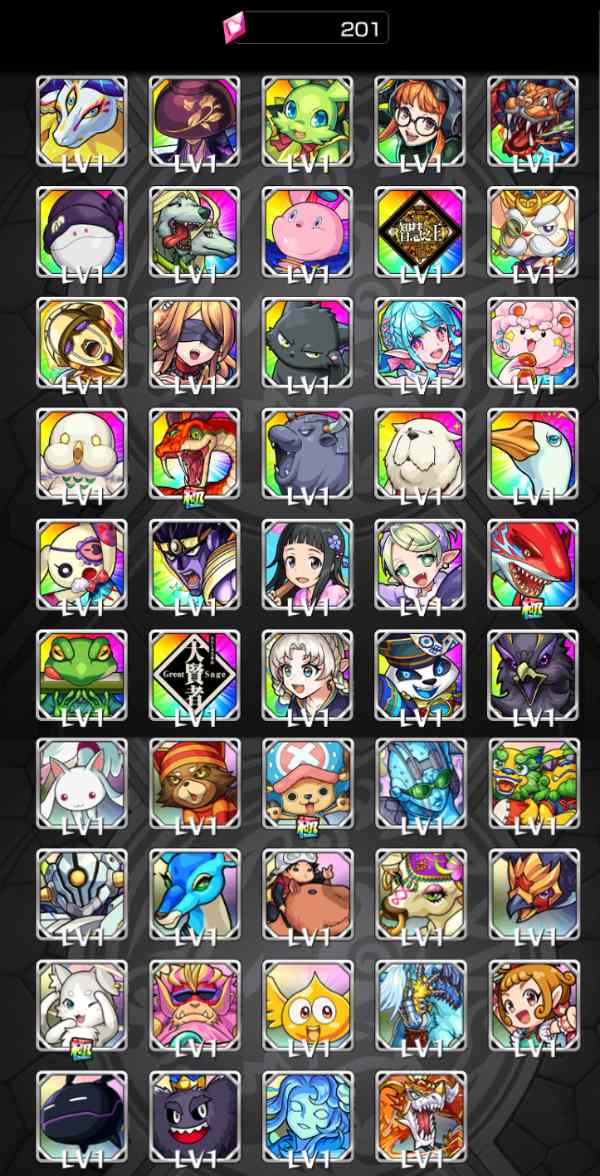600x1176 pixels.
Task: Open the panda wearing a captain hat
Action: click(x=420, y=675)
